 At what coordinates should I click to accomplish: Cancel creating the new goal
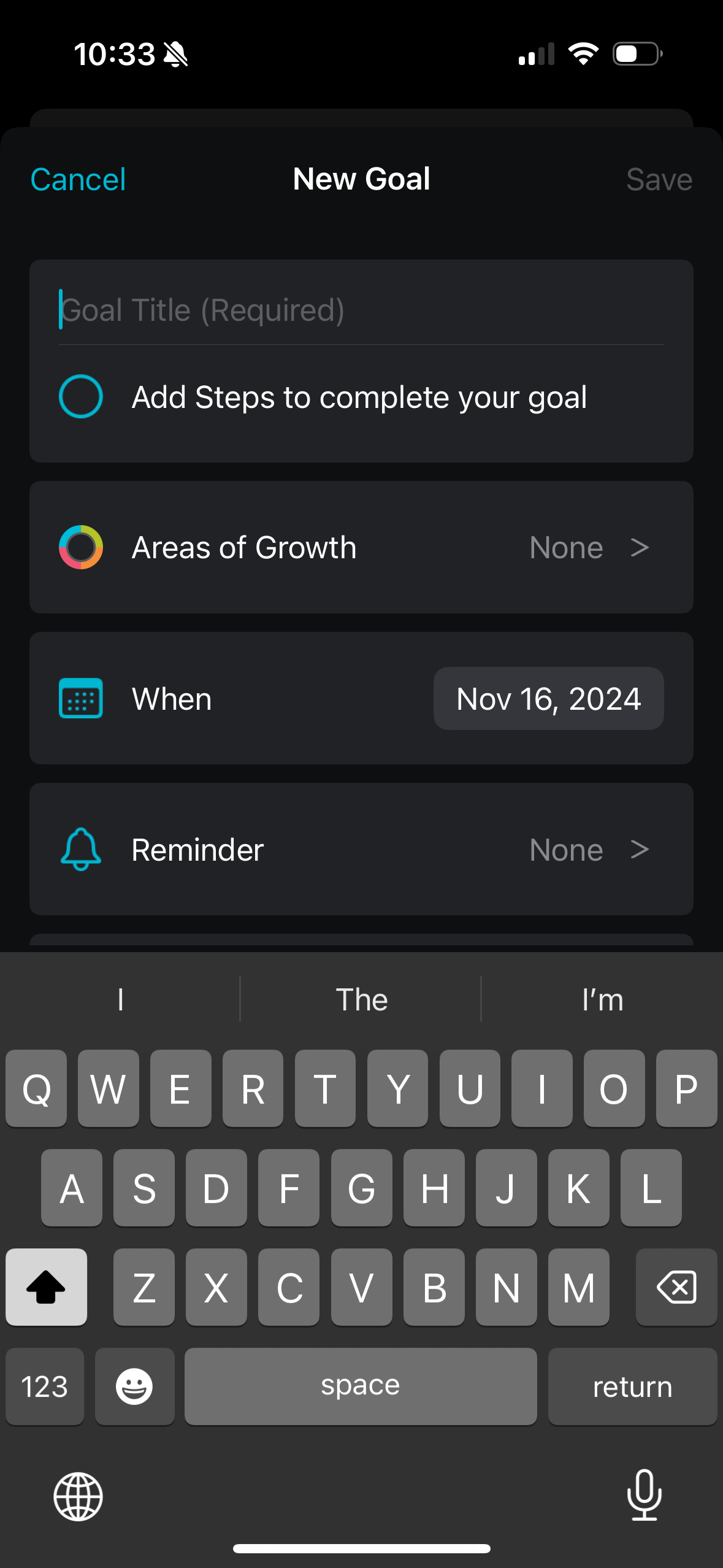tap(78, 180)
